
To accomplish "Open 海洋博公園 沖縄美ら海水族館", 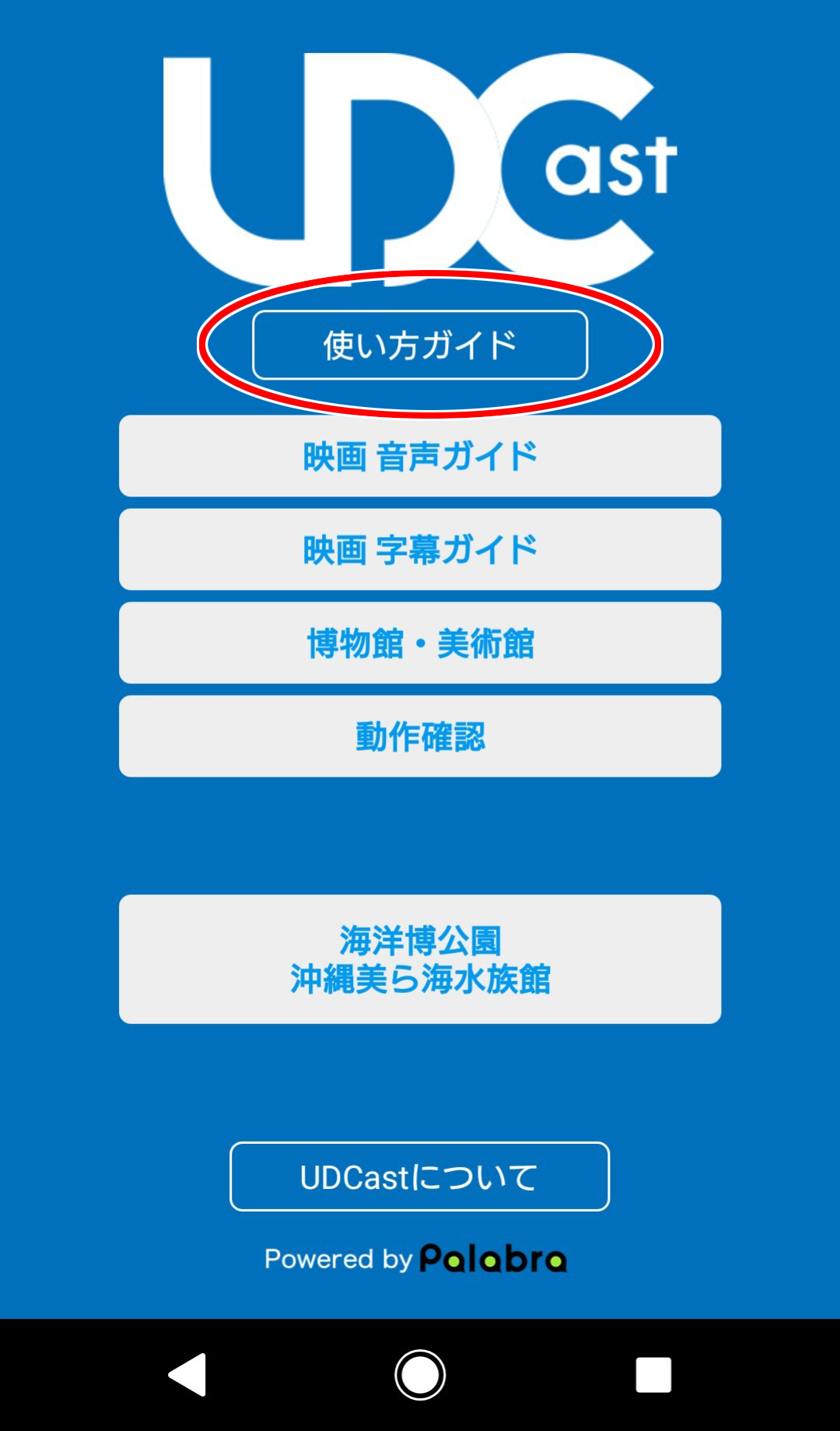I will click(420, 959).
